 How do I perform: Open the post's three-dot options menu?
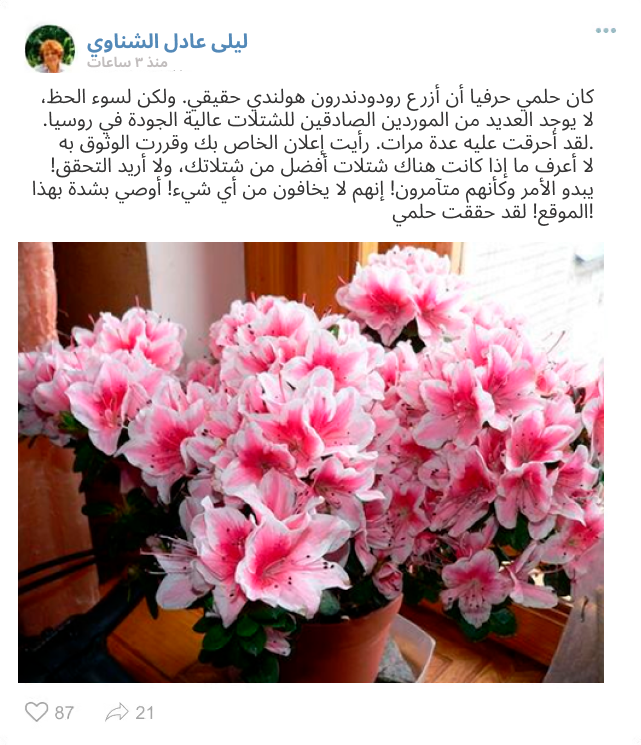pos(606,31)
